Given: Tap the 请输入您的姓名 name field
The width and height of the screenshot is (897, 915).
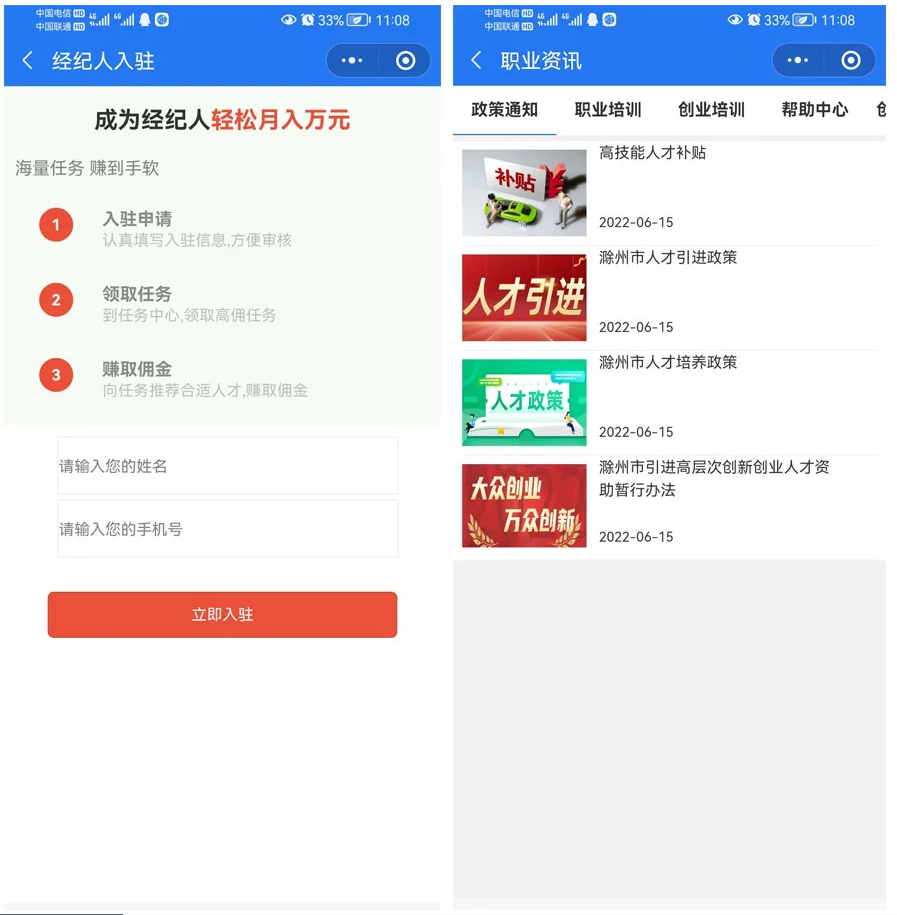Looking at the screenshot, I should pos(228,466).
